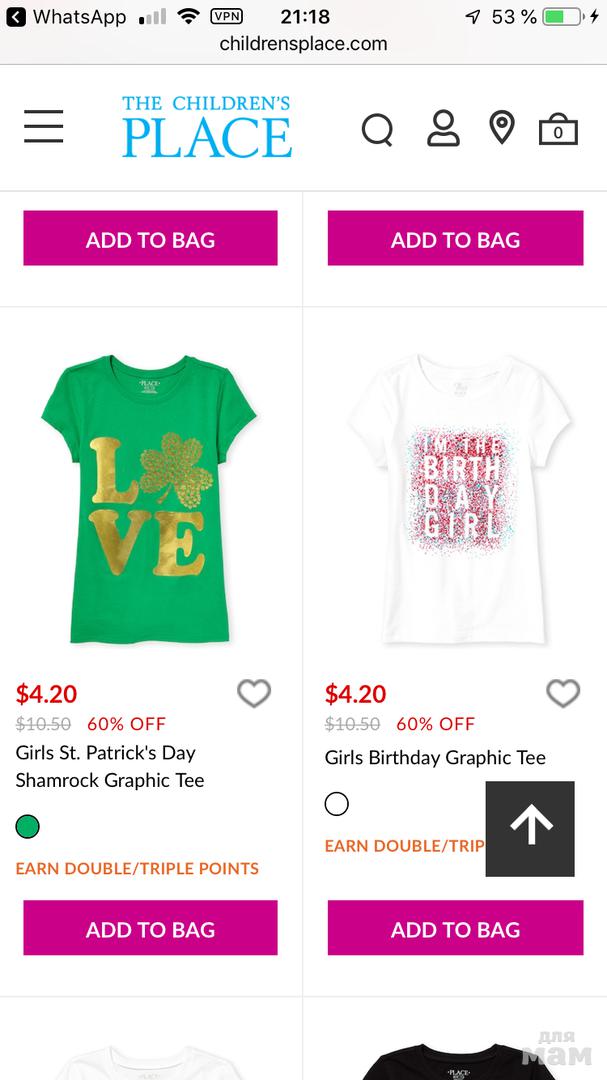Viewport: 607px width, 1080px height.
Task: Open the search magnifier
Action: click(377, 129)
